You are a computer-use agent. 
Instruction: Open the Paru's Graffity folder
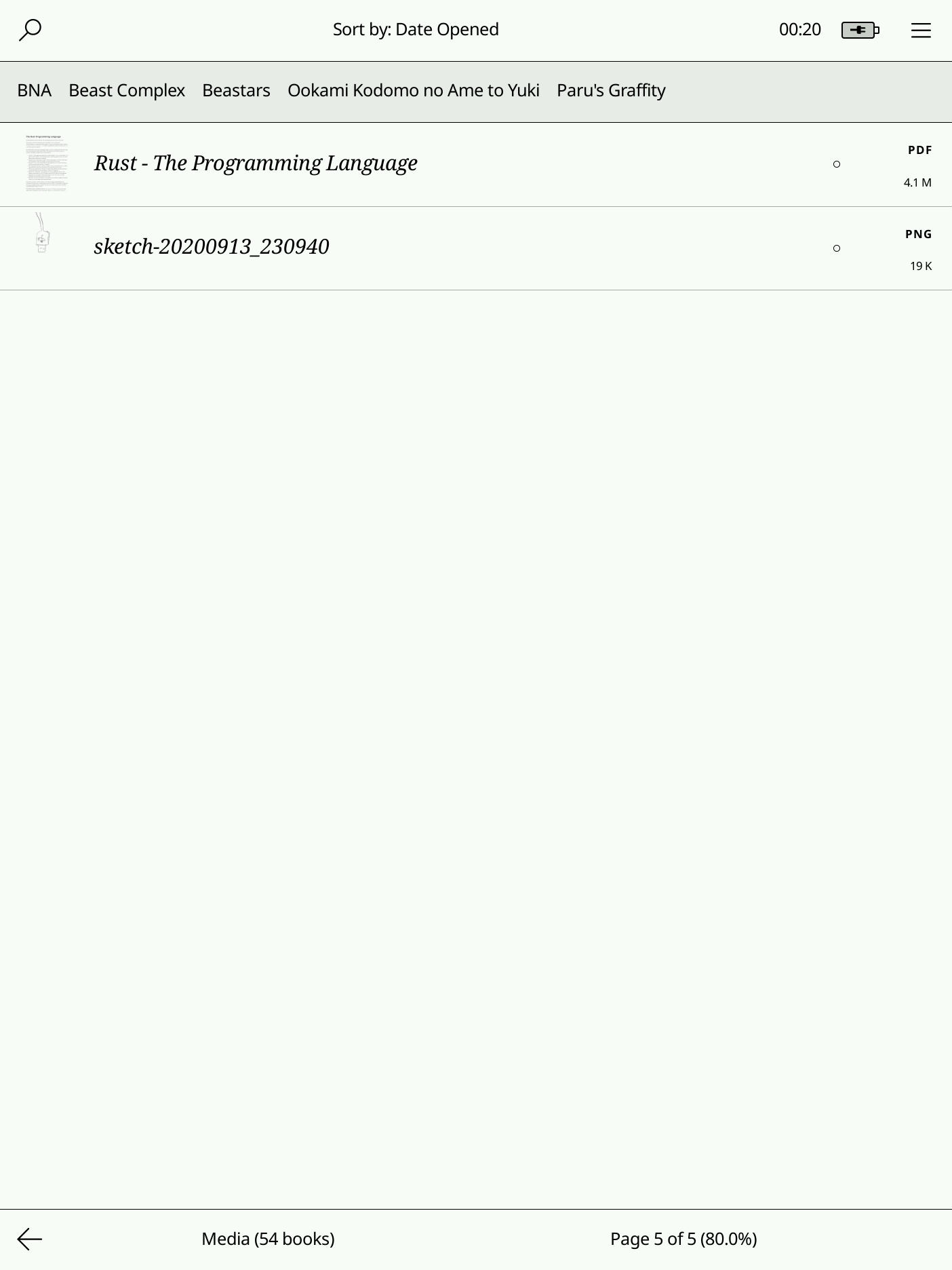[x=611, y=90]
